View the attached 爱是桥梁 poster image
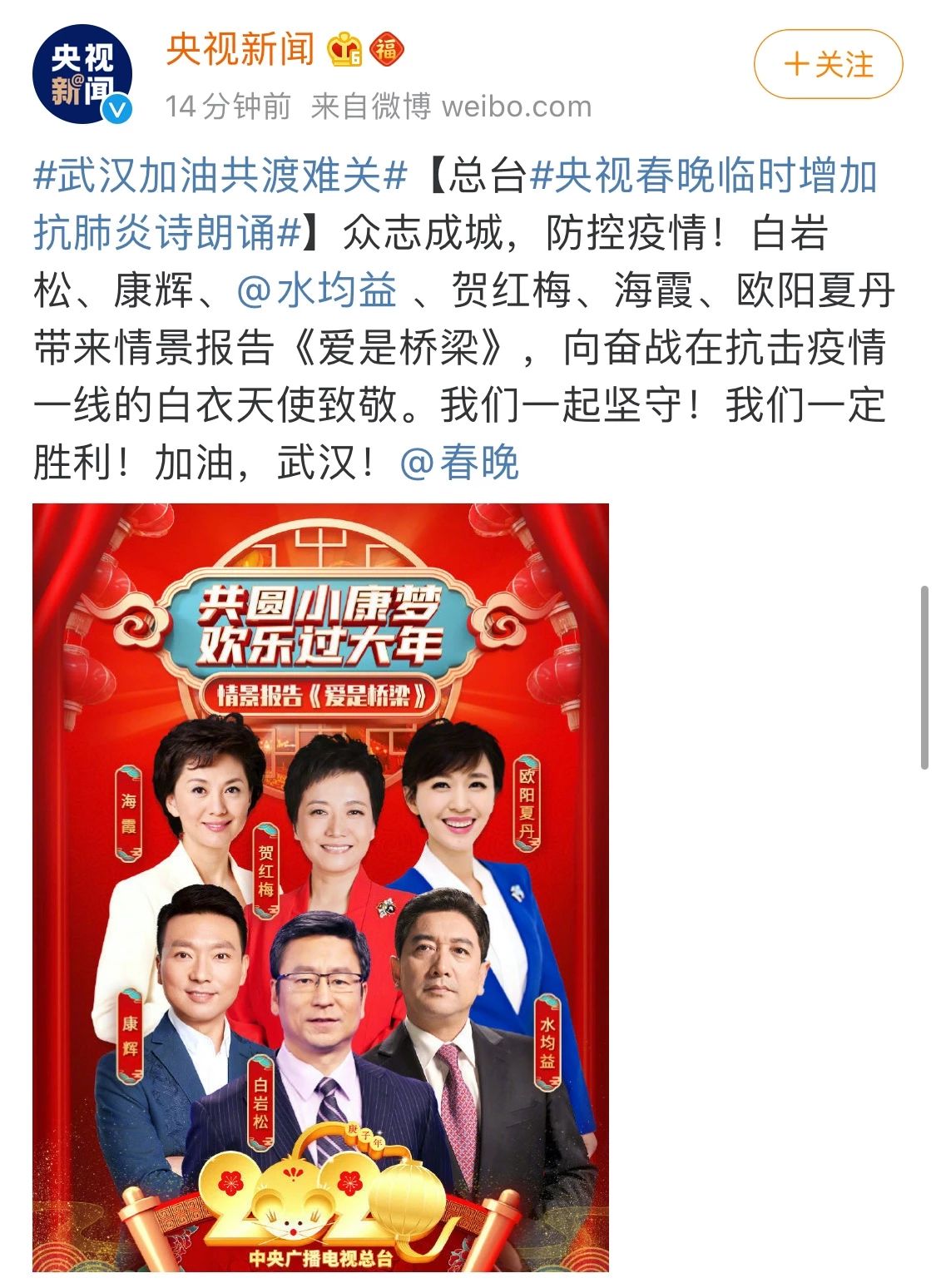The width and height of the screenshot is (936, 1288). click(320, 886)
